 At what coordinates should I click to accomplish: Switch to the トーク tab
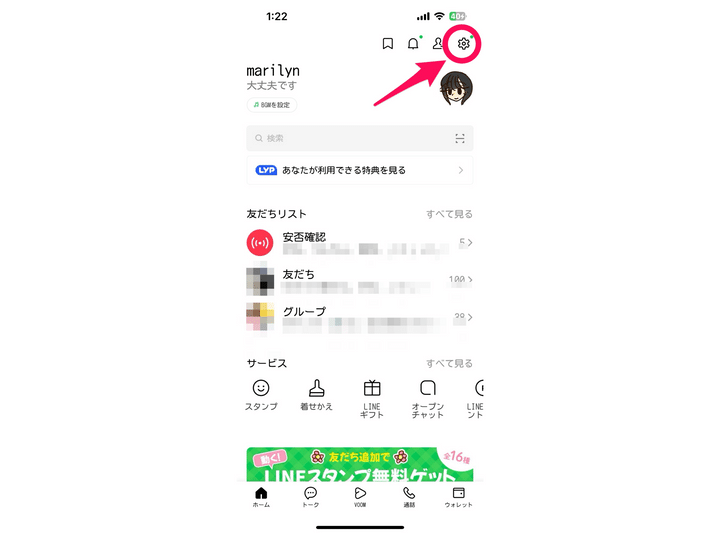tap(311, 497)
